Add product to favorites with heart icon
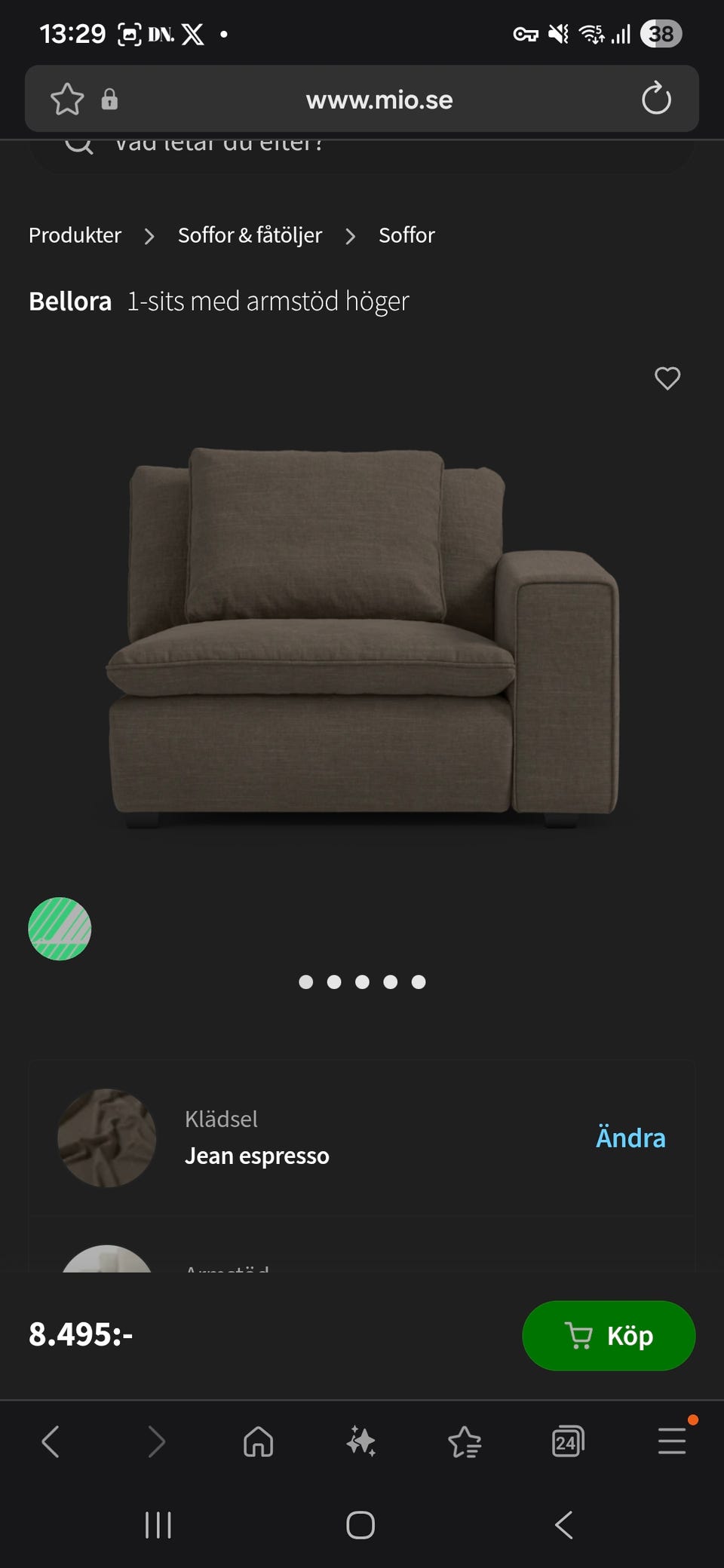This screenshot has height=1568, width=724. click(667, 378)
